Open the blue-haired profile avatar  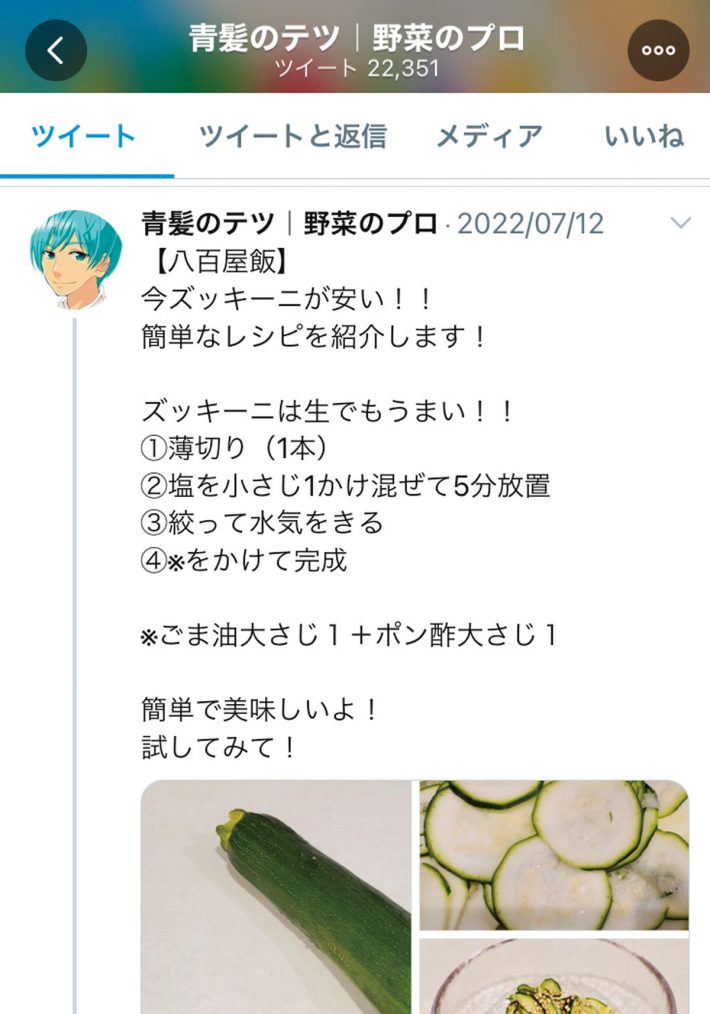point(76,259)
